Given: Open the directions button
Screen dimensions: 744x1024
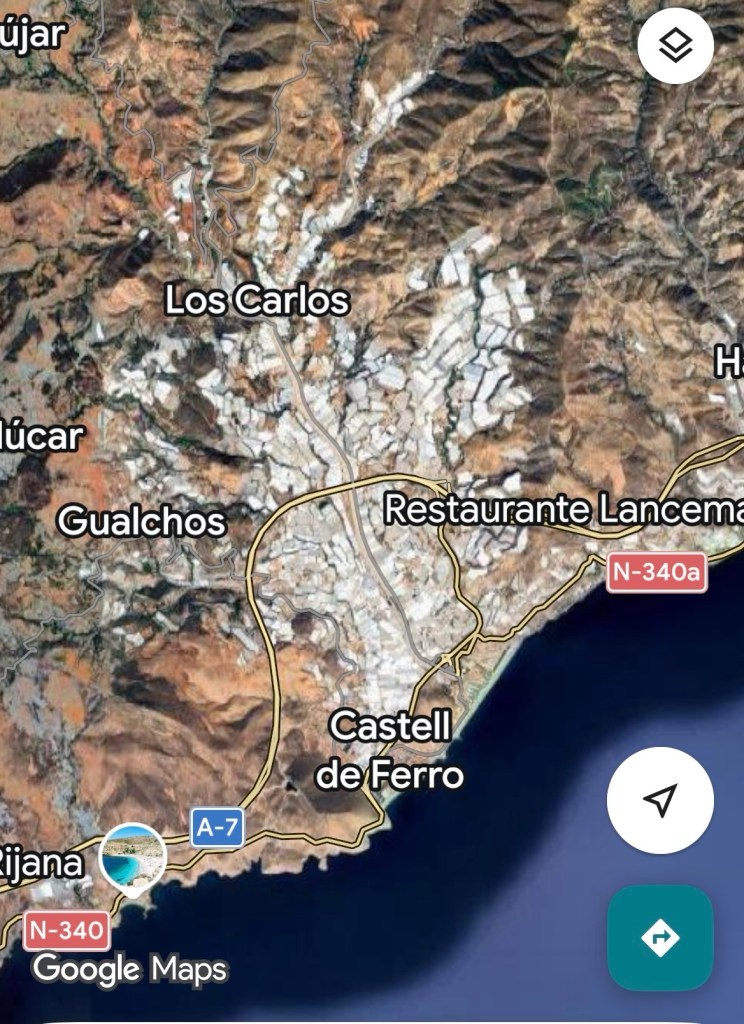Looking at the screenshot, I should coord(660,938).
